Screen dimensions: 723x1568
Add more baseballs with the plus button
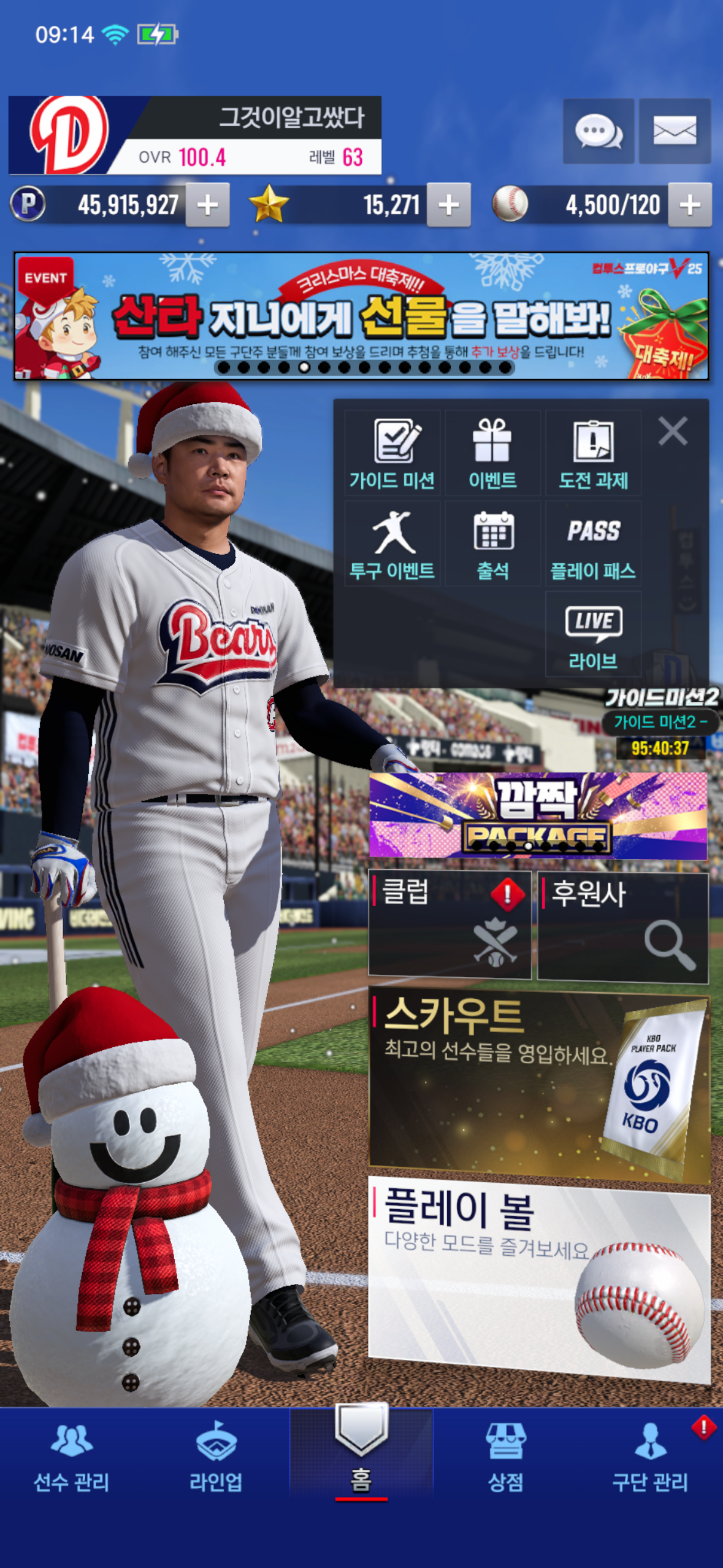[690, 205]
